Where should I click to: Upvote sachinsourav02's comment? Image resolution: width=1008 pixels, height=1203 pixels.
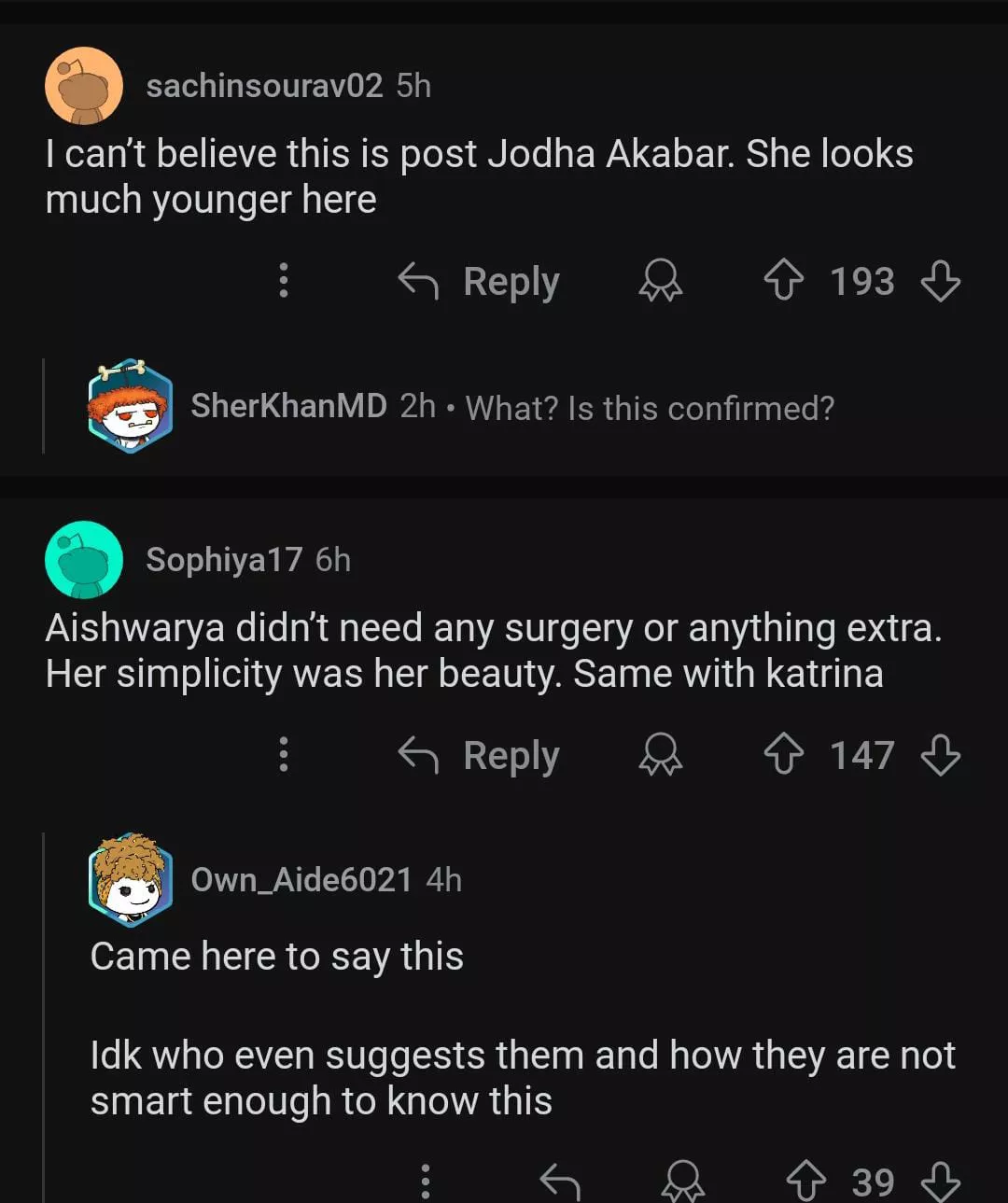783,281
